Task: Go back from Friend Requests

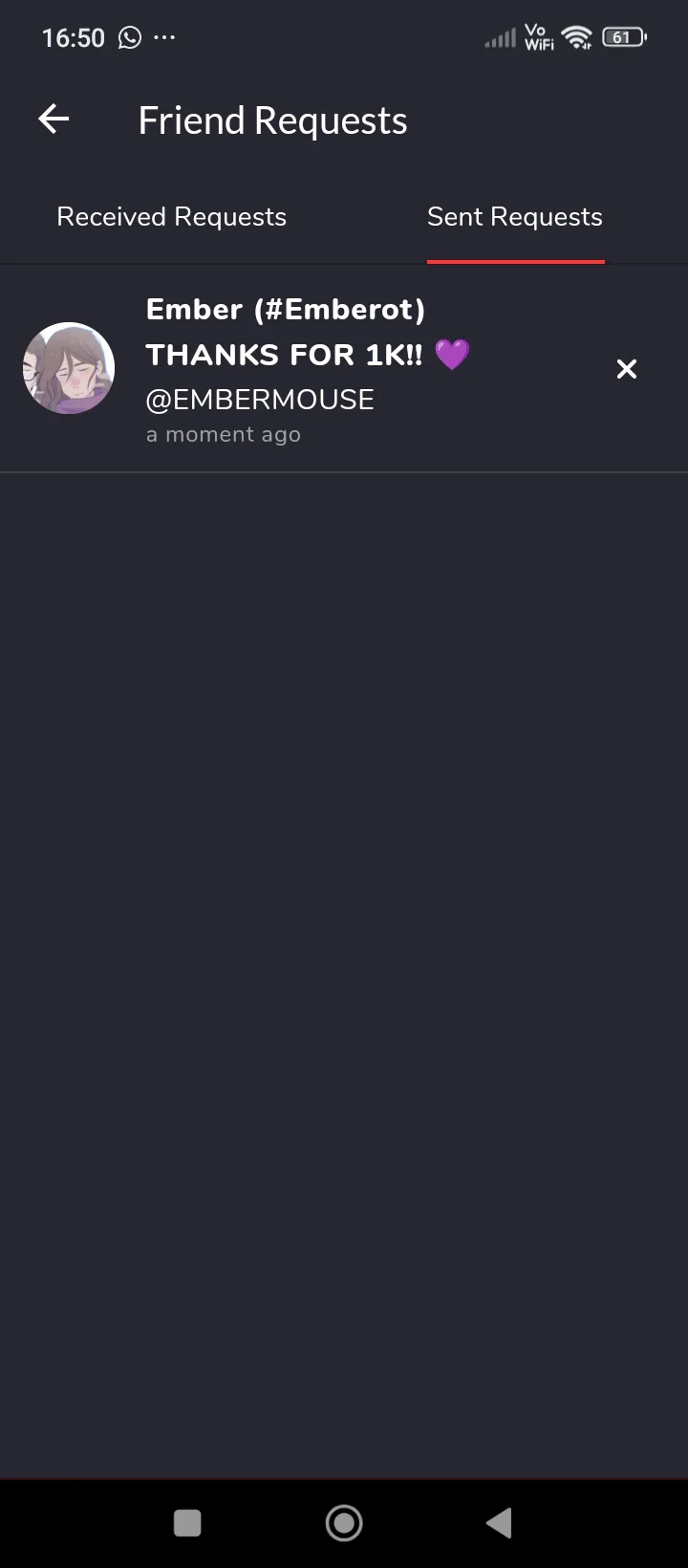Action: 54,120
